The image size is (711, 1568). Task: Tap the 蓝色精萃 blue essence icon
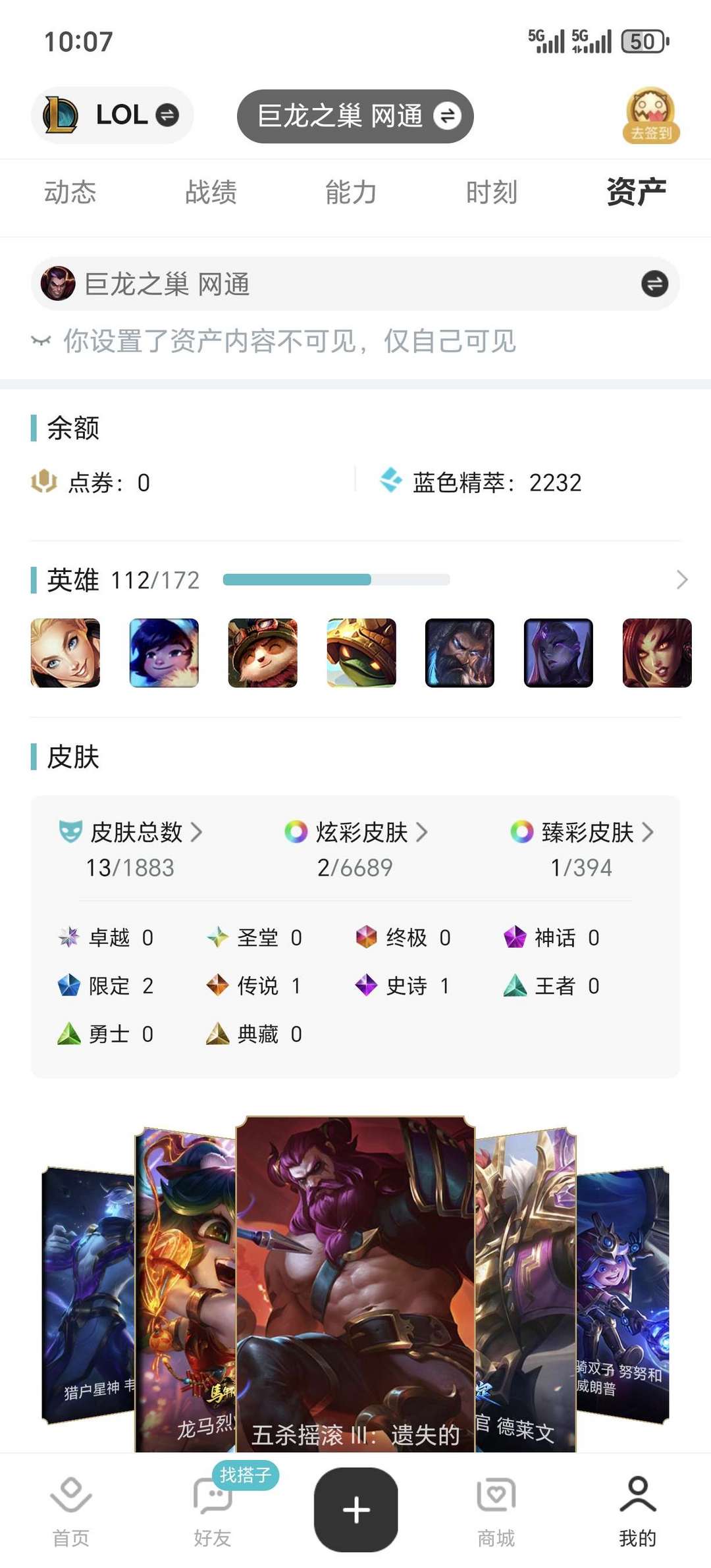(x=393, y=481)
